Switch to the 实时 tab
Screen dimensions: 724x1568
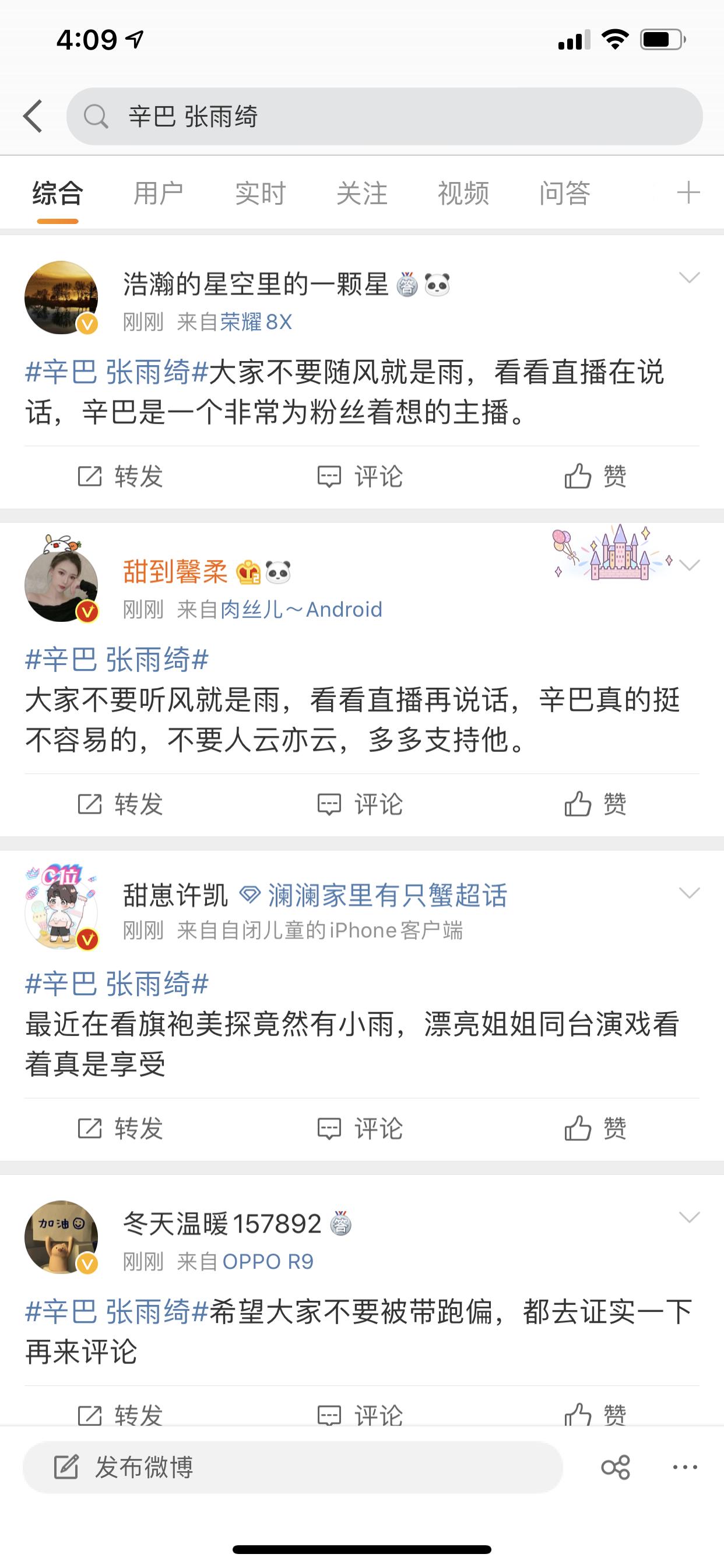tap(261, 193)
